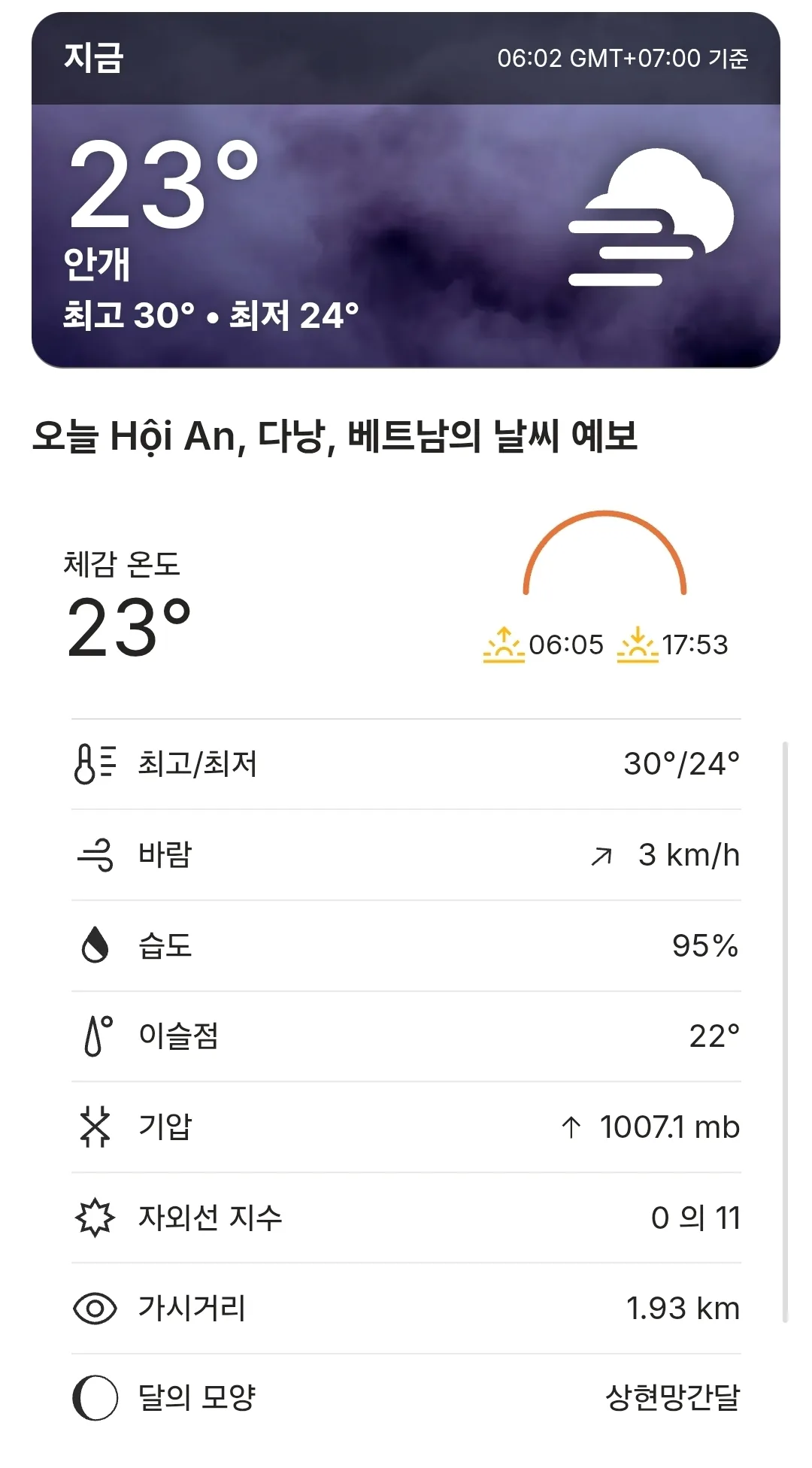Viewport: 812px width, 1468px height.
Task: Tap the vertical scrollbar beside the details list
Action: [x=785, y=1032]
